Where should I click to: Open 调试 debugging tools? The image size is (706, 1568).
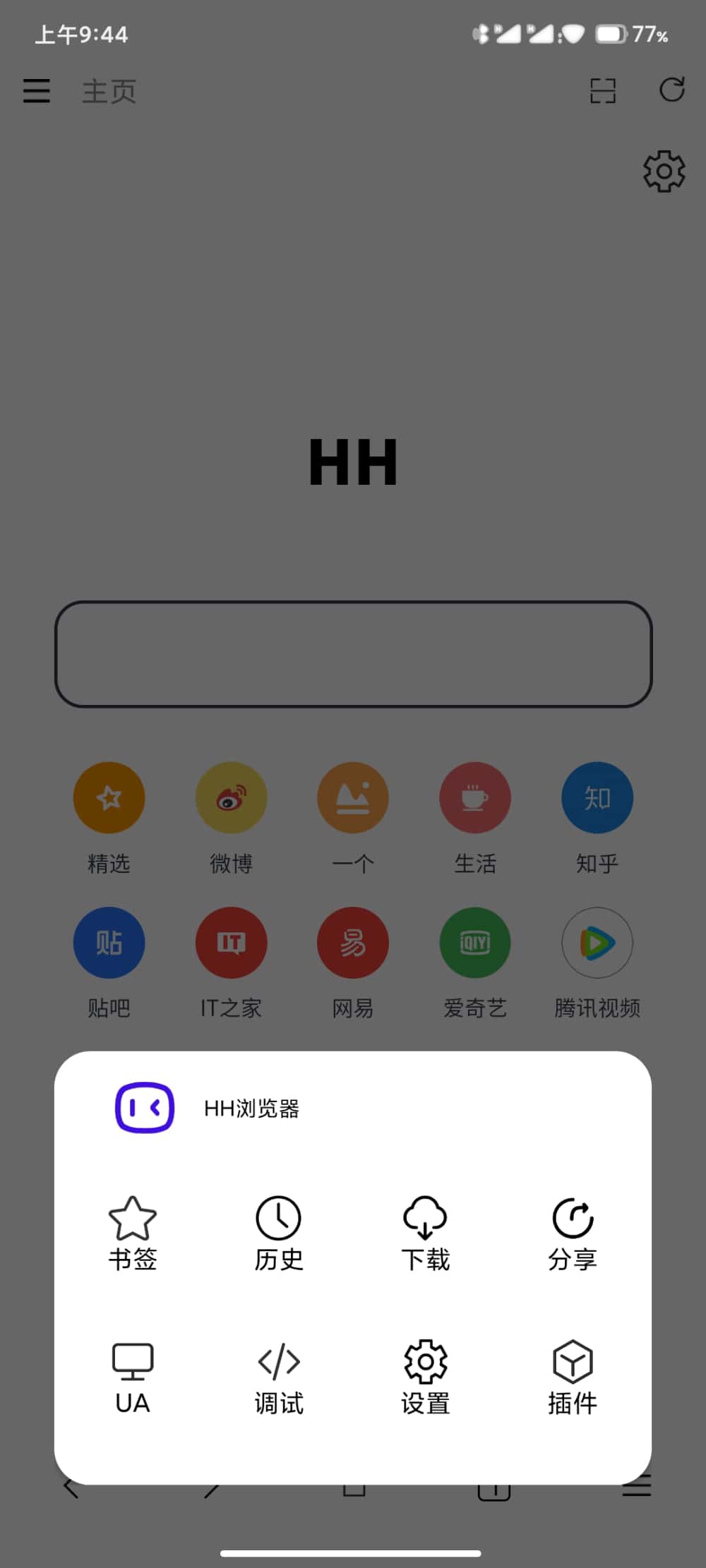tap(279, 1377)
